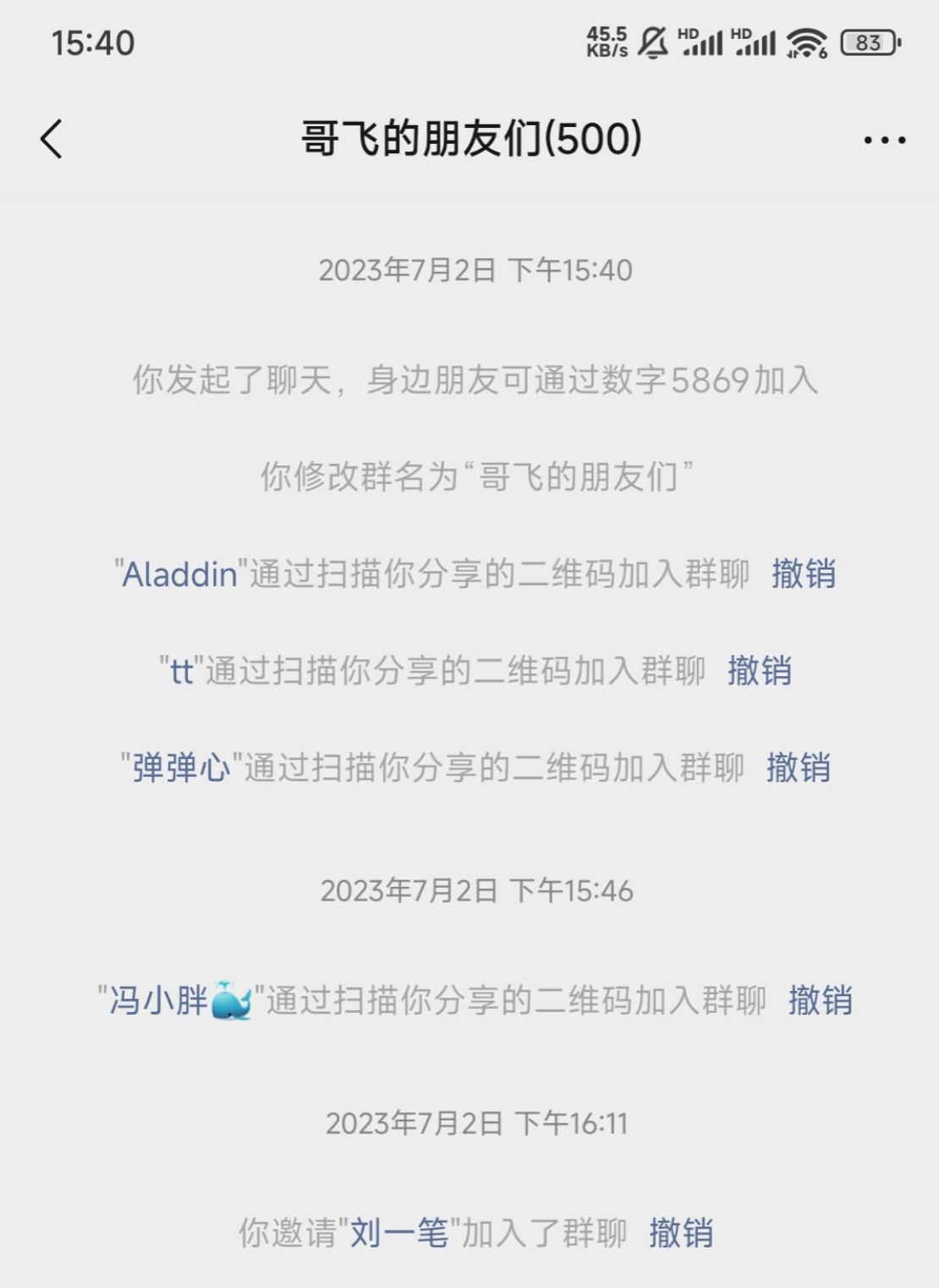This screenshot has height=1288, width=939.
Task: Revoke tt's group join
Action: point(759,671)
